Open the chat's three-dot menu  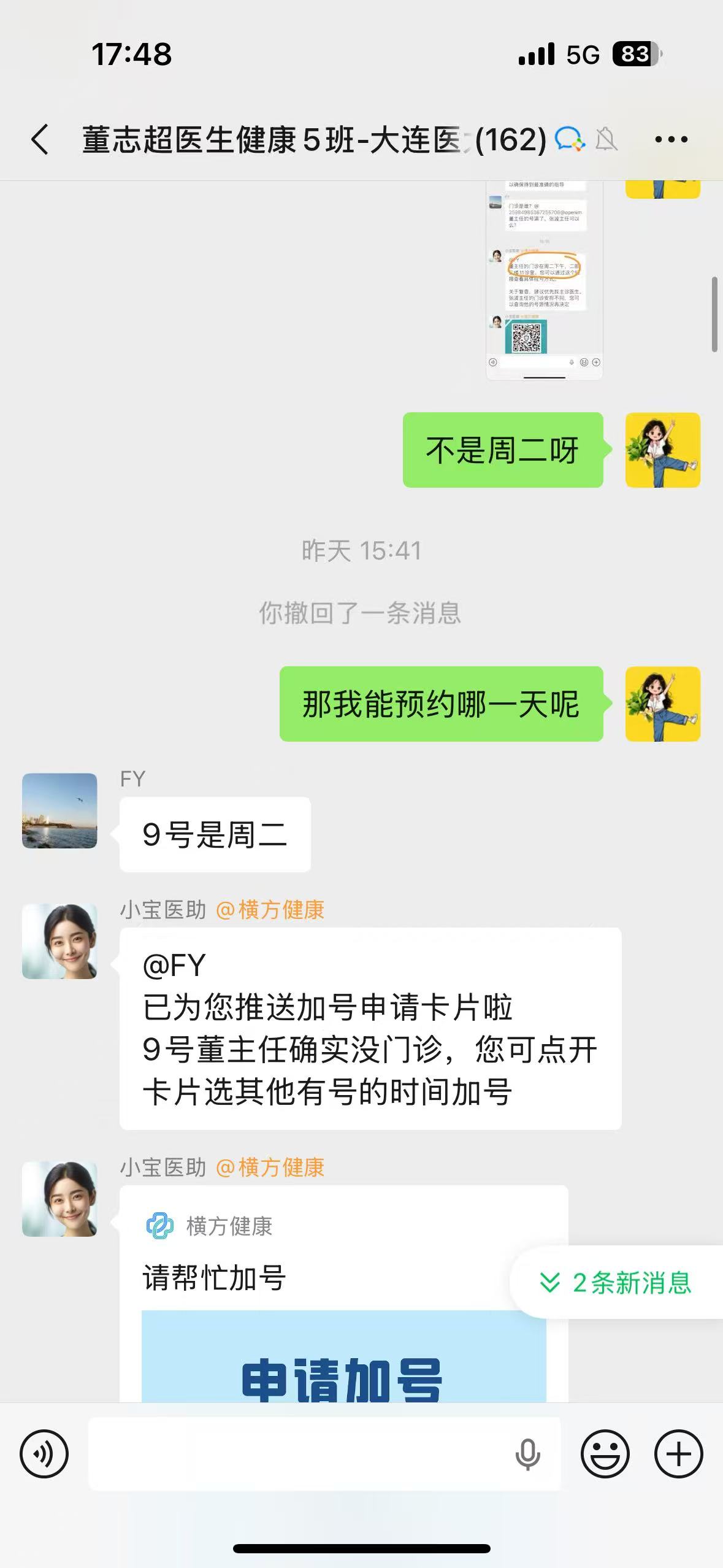(x=671, y=140)
